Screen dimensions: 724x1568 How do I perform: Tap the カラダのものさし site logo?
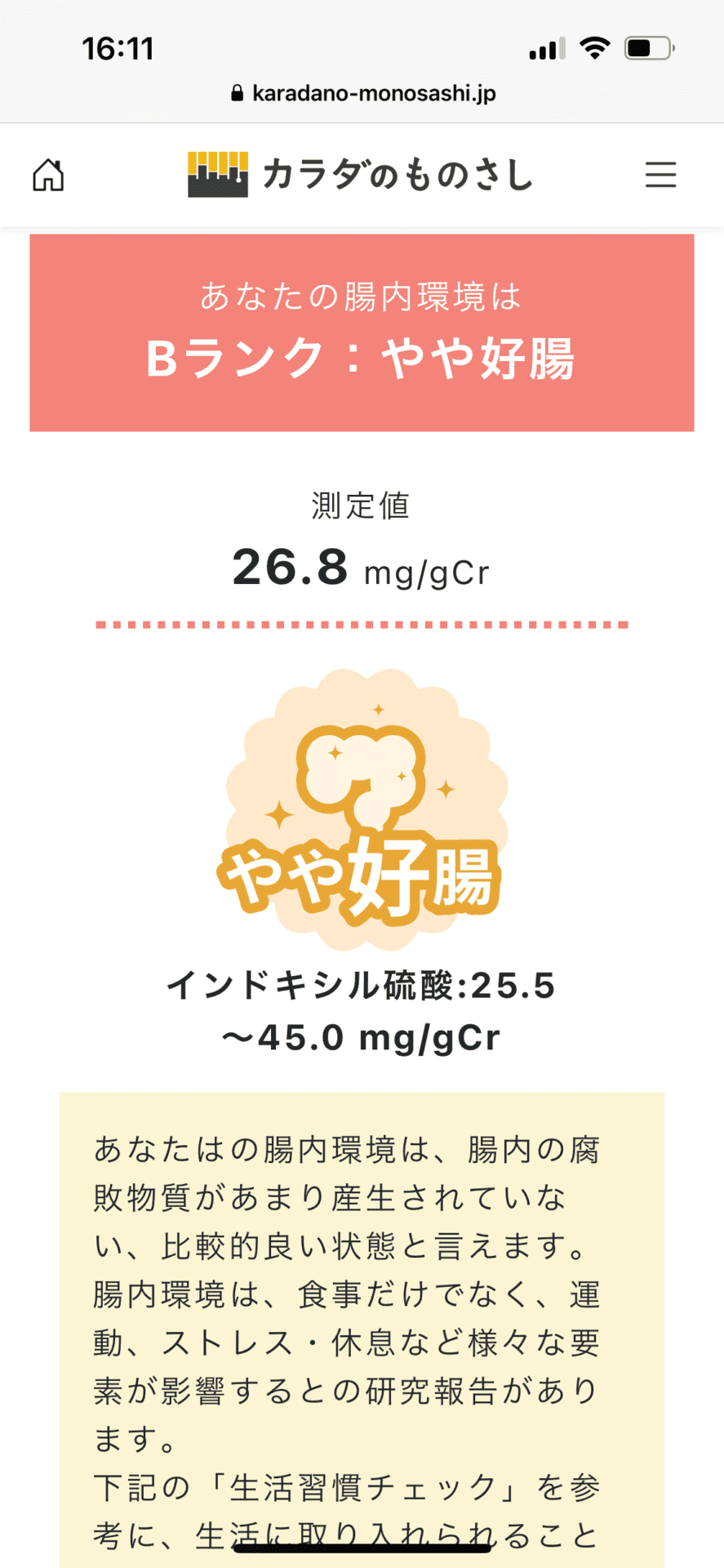pos(360,175)
